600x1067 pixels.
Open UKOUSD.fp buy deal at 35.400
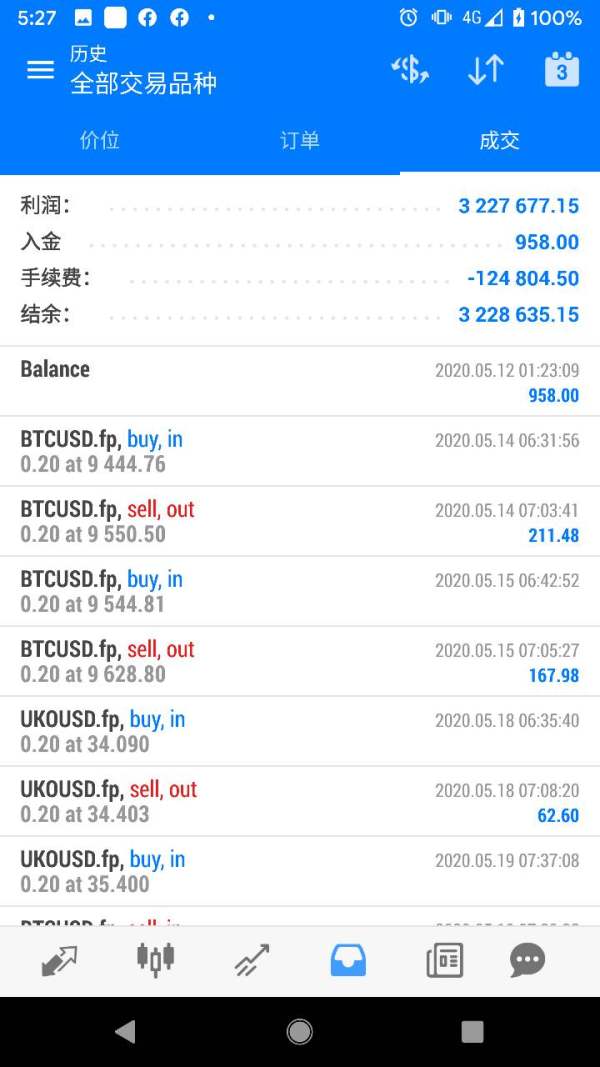tap(300, 872)
